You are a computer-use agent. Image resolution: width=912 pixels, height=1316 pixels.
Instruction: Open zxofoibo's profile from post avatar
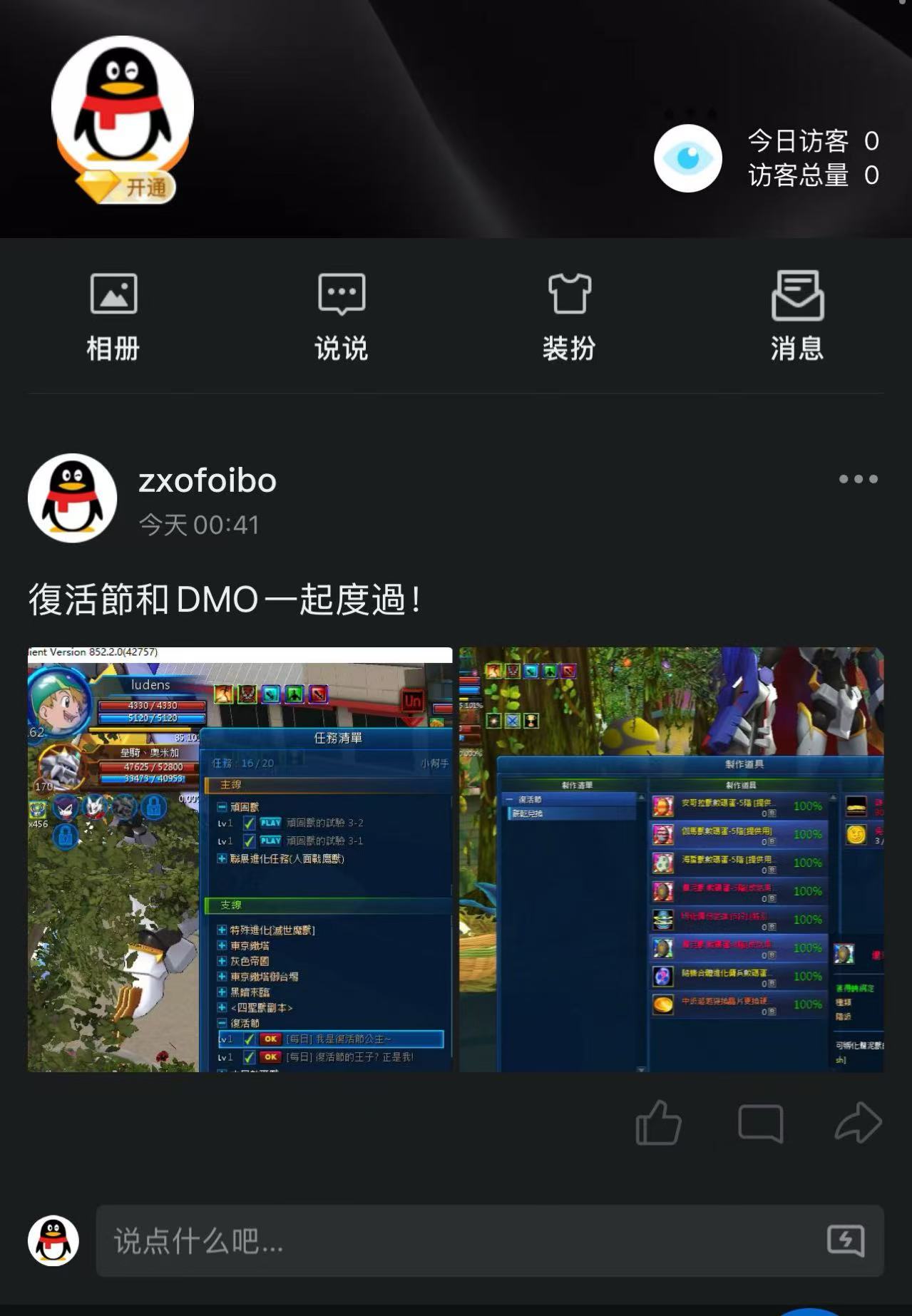pyautogui.click(x=72, y=498)
